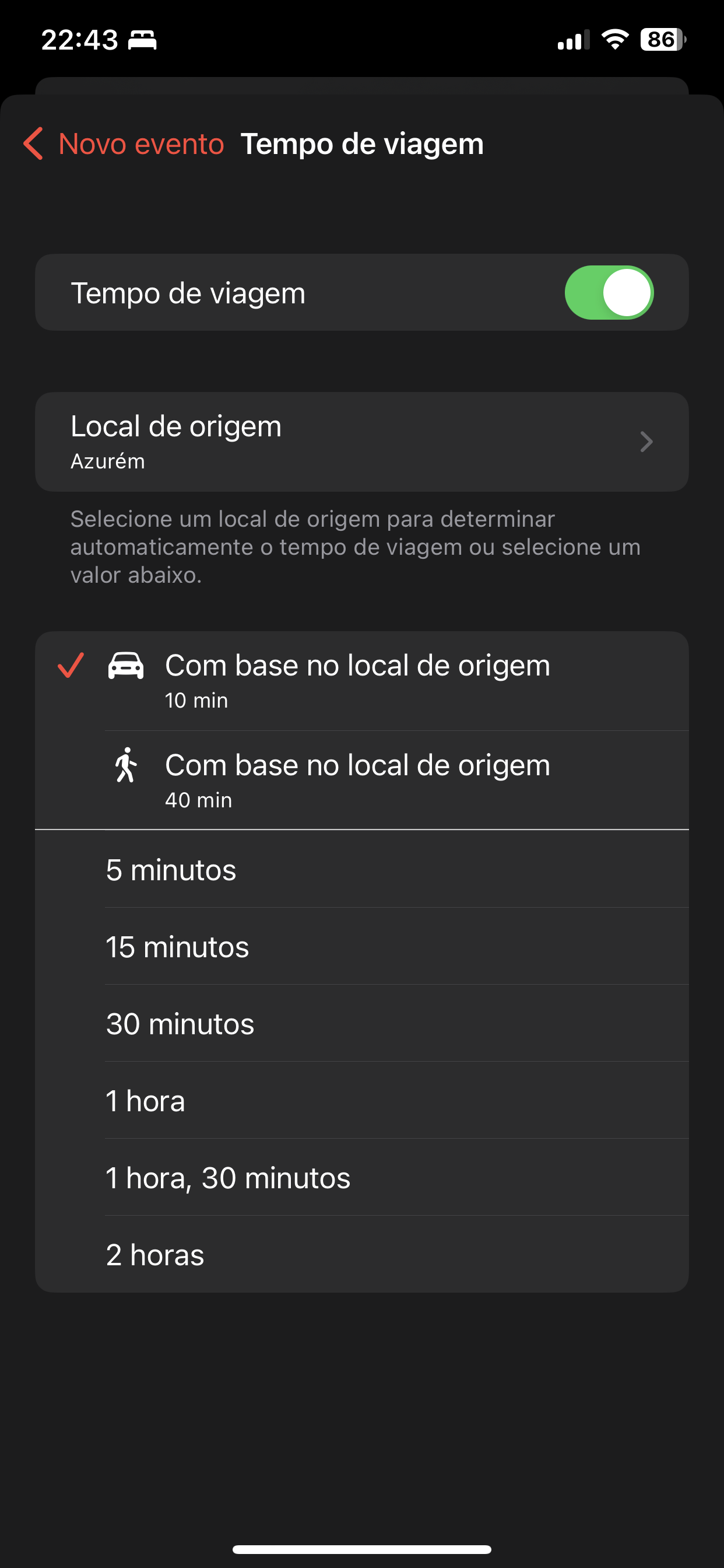Go back to Novo evento
The width and height of the screenshot is (724, 1568).
125,144
